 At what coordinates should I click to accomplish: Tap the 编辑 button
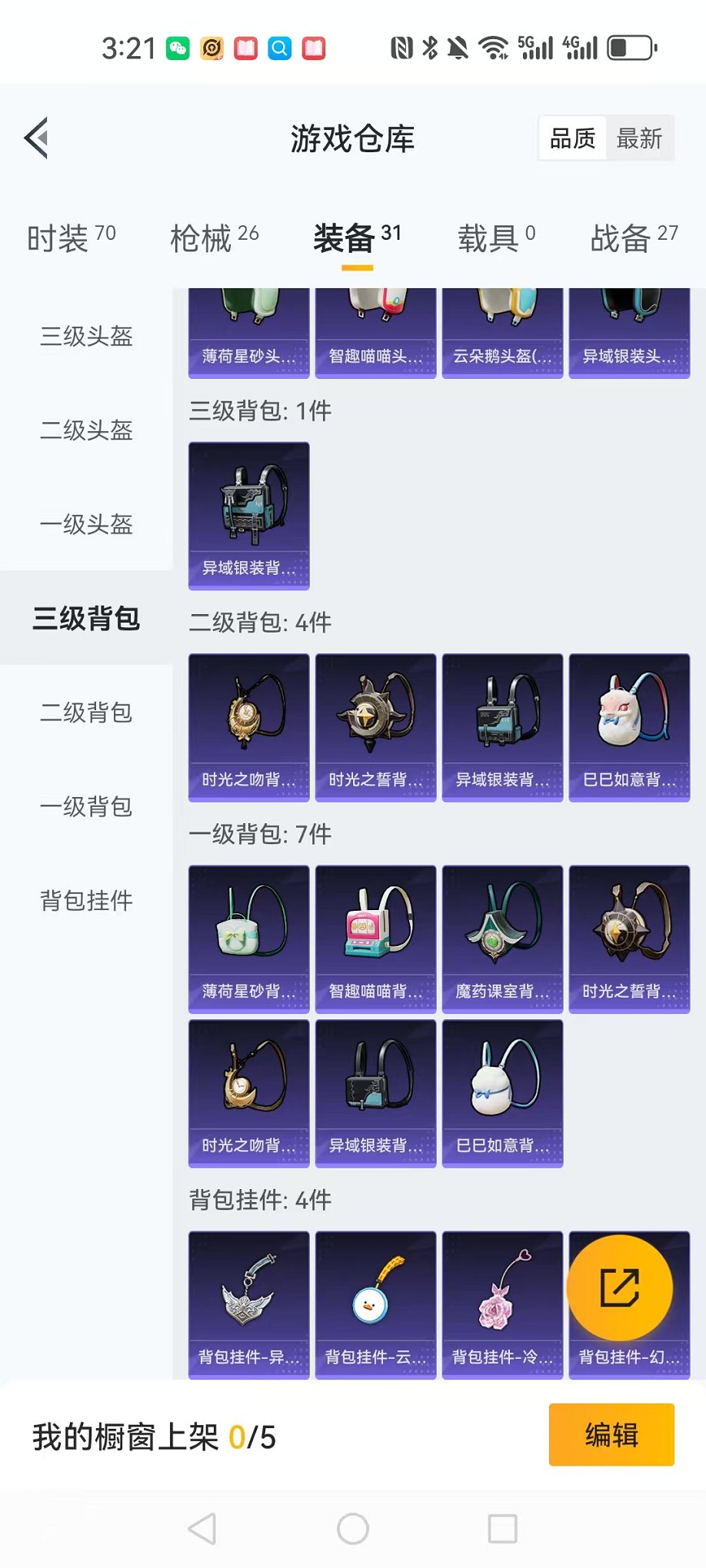(611, 1434)
